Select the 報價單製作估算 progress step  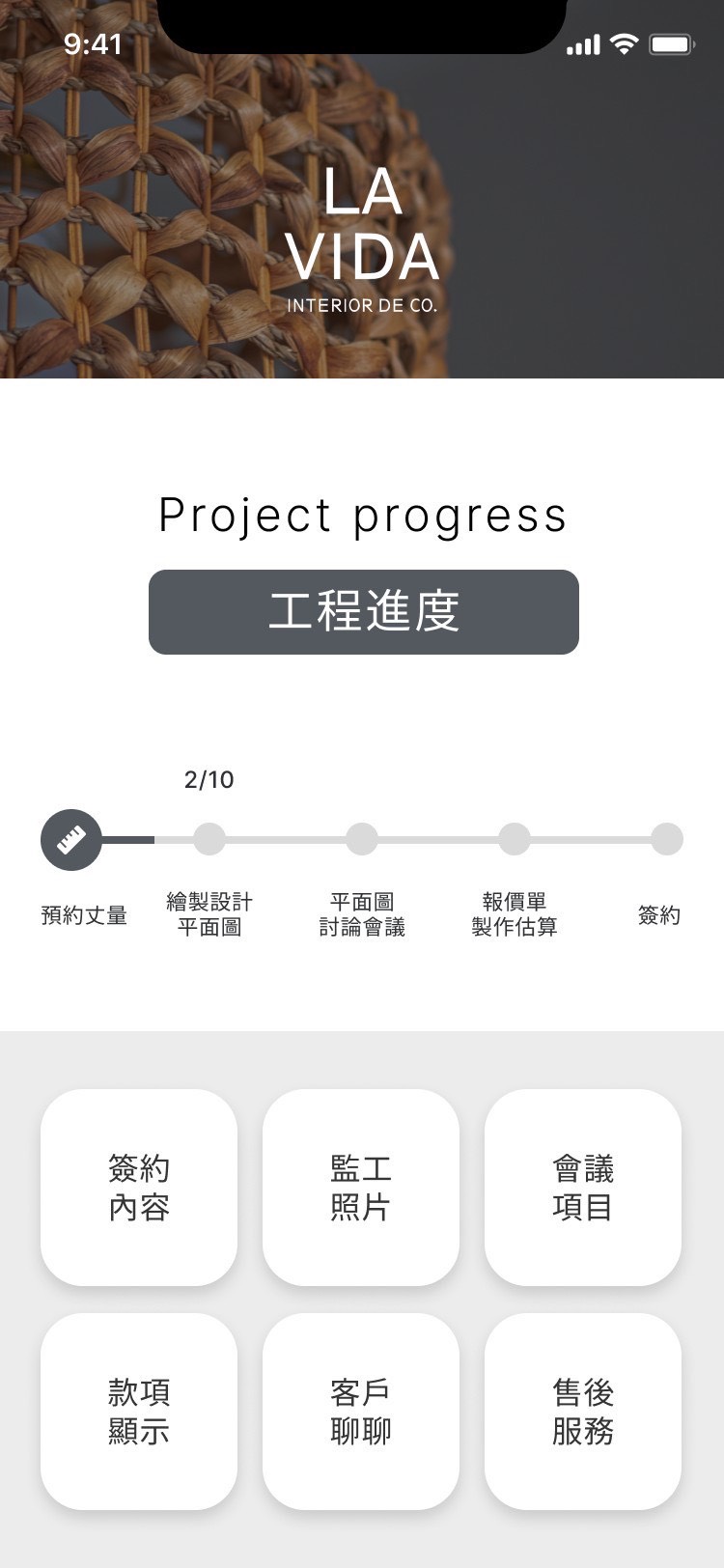[x=515, y=840]
